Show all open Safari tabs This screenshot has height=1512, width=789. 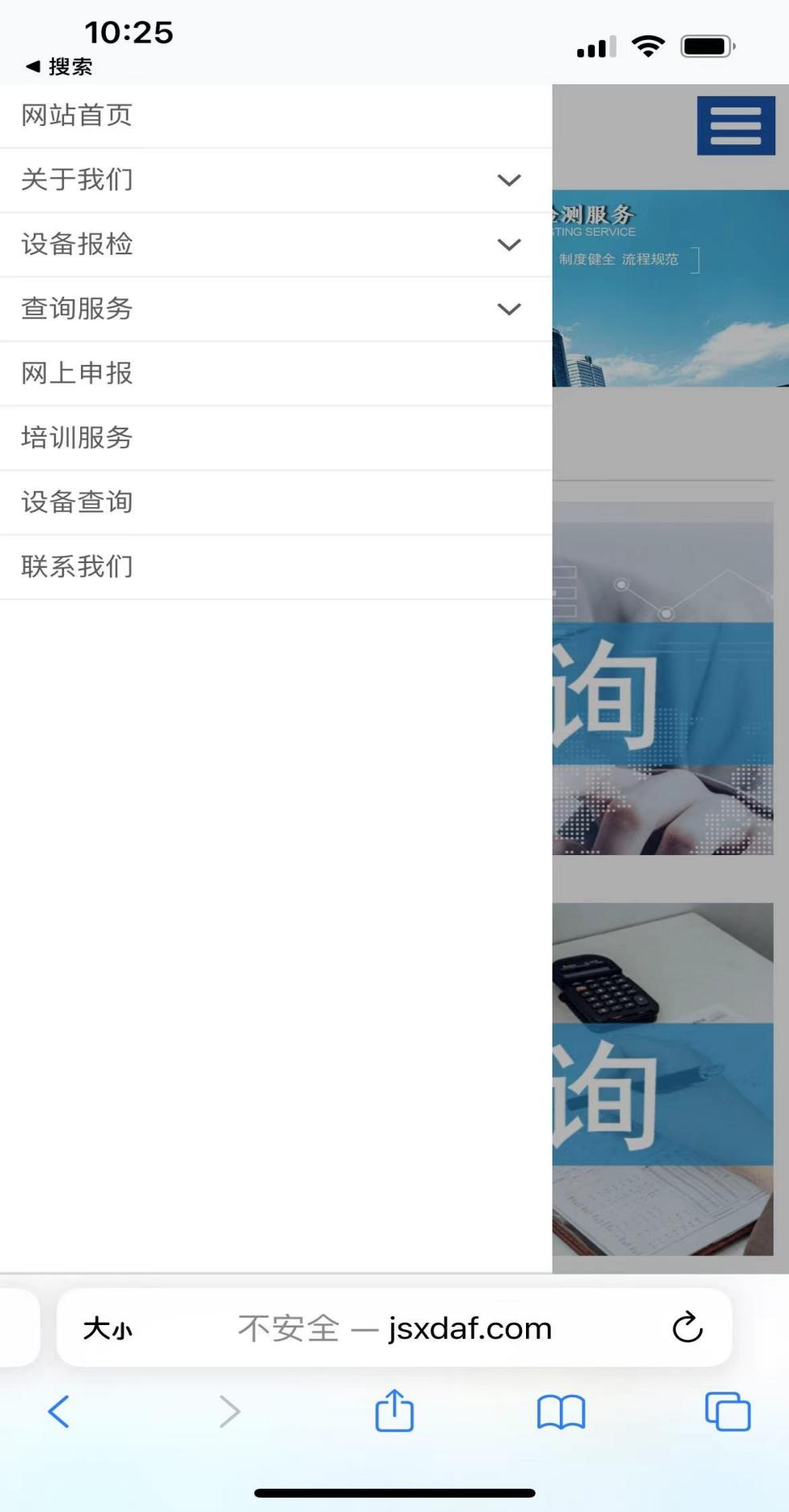(727, 1411)
